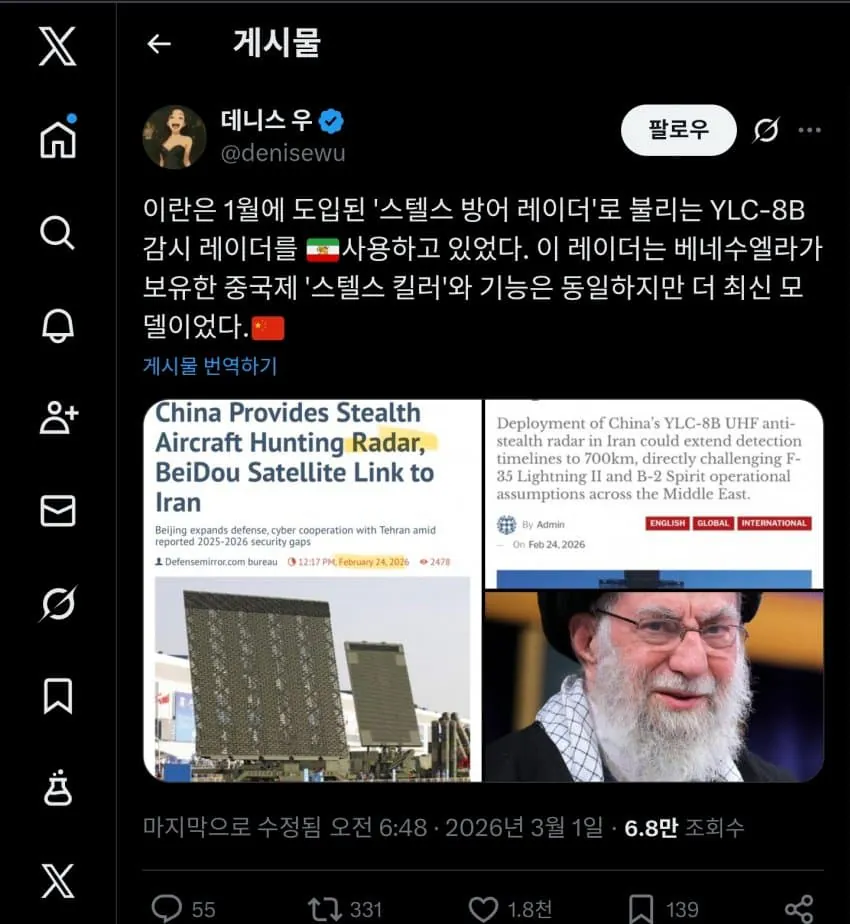Open Home in the side navigation
The height and width of the screenshot is (924, 850).
(57, 137)
